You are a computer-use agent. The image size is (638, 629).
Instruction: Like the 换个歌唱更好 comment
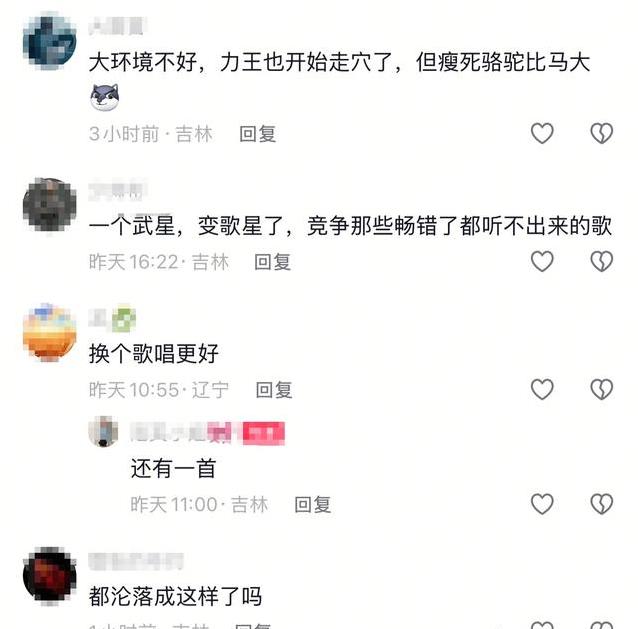click(542, 390)
